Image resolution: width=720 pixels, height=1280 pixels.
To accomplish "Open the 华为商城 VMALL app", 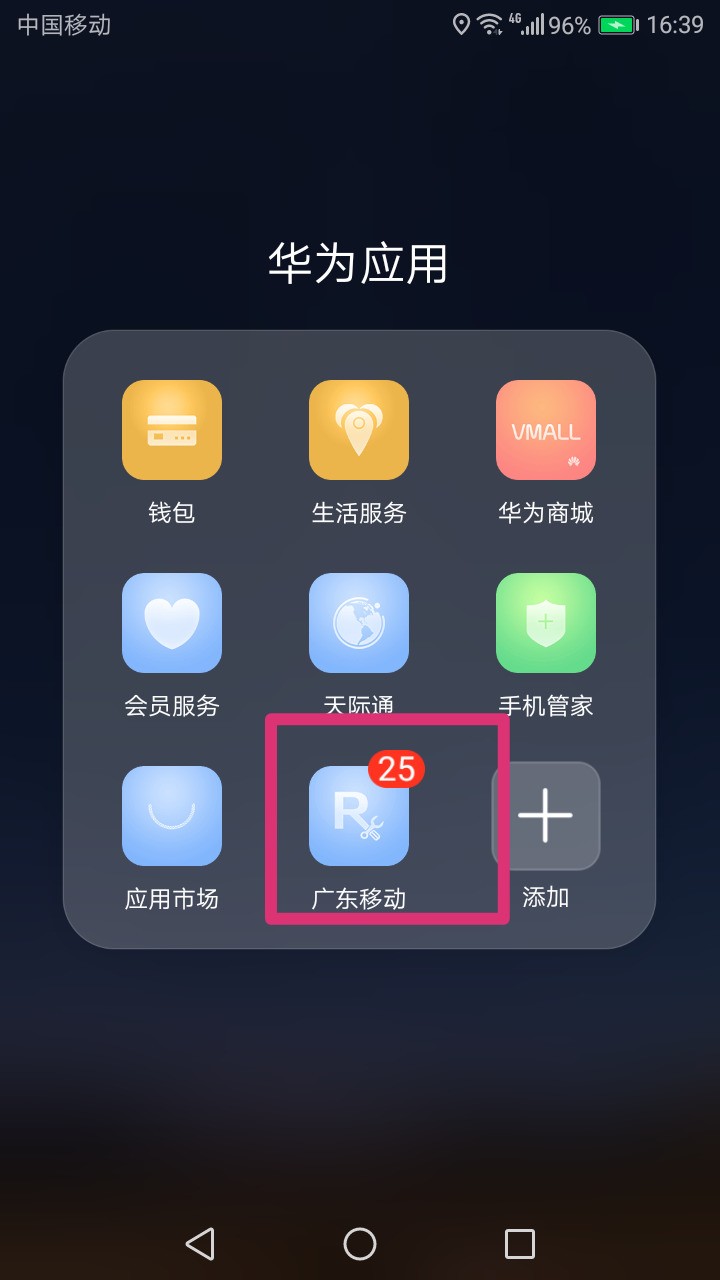I will (x=546, y=430).
